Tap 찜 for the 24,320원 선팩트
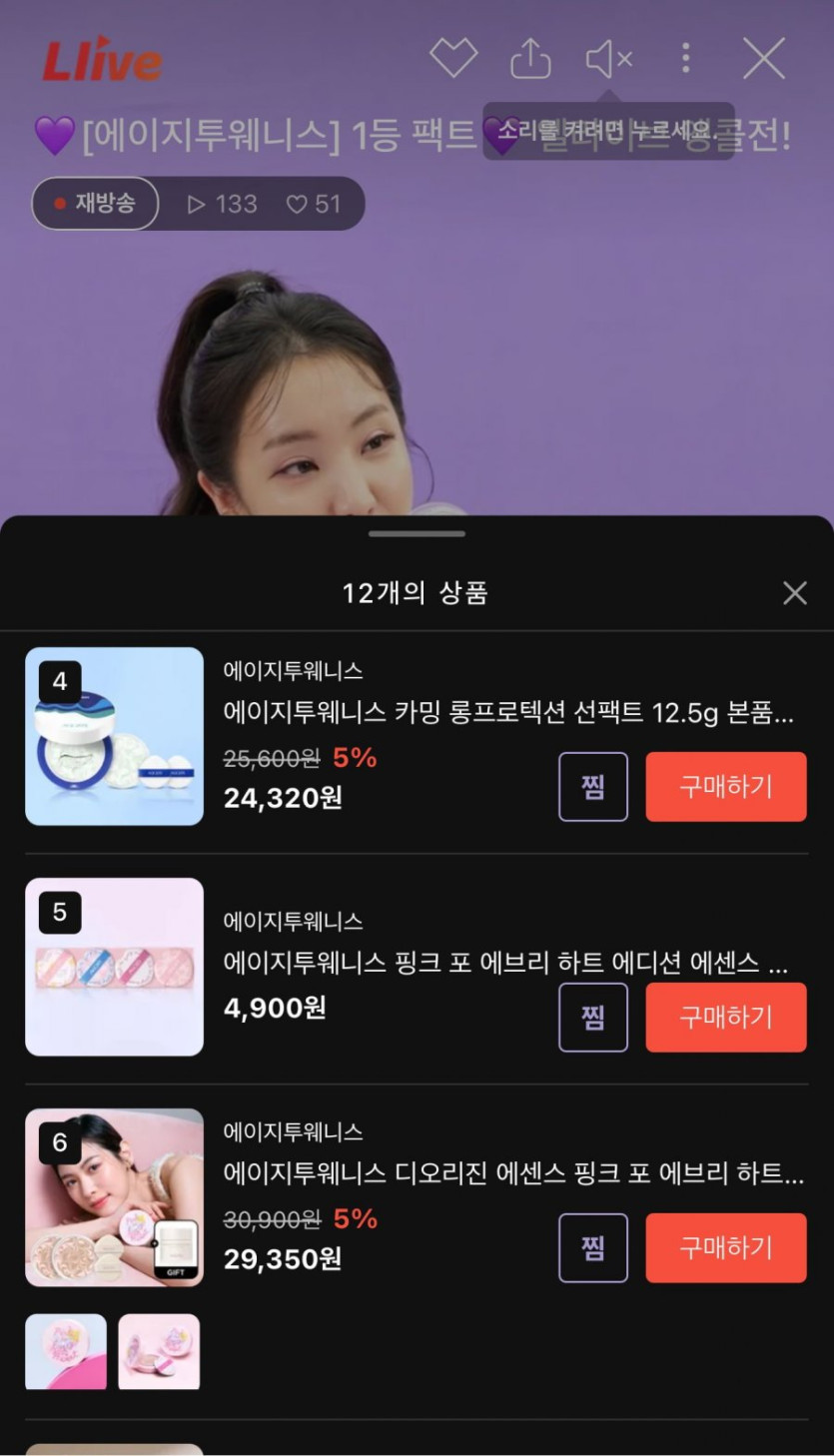This screenshot has width=834, height=1456. coord(593,787)
